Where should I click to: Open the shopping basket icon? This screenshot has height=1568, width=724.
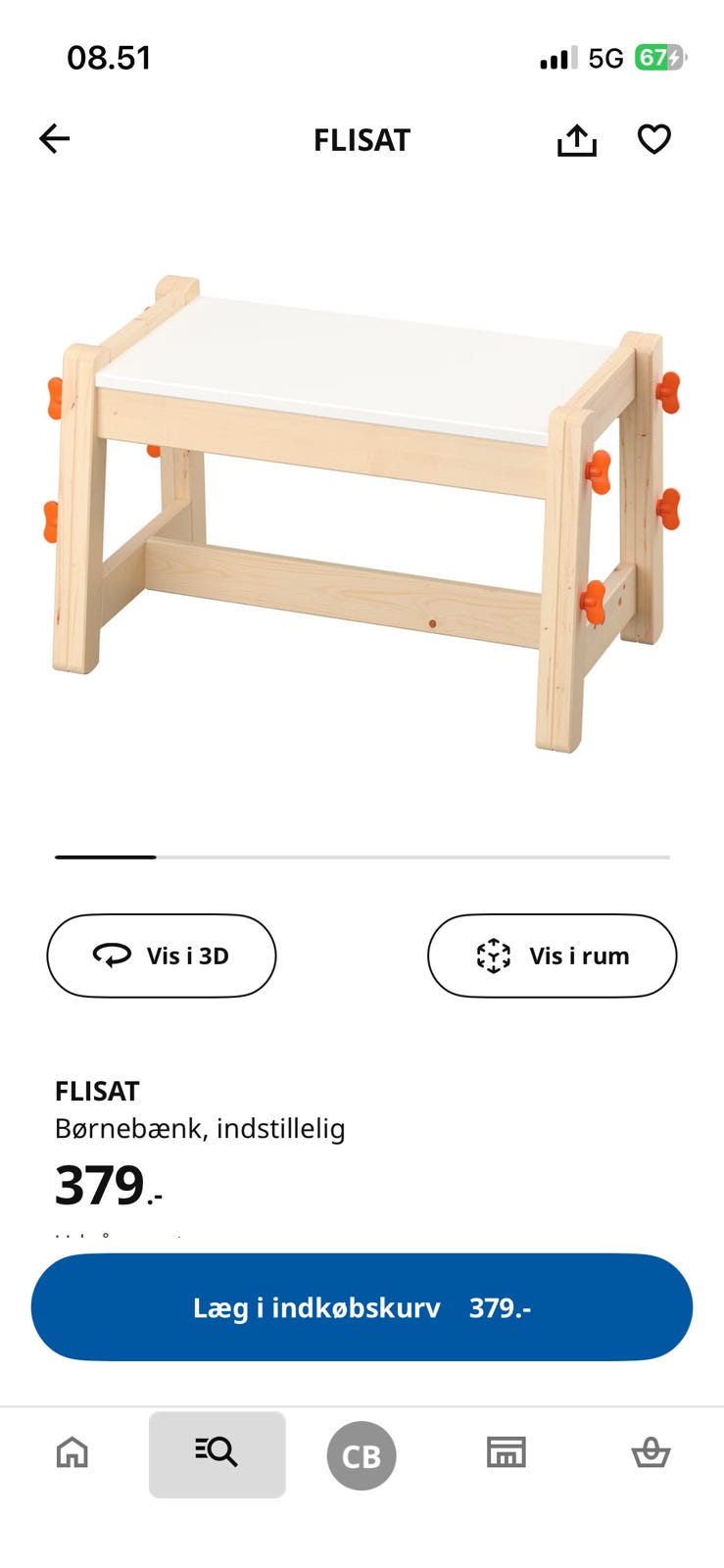[x=650, y=1454]
